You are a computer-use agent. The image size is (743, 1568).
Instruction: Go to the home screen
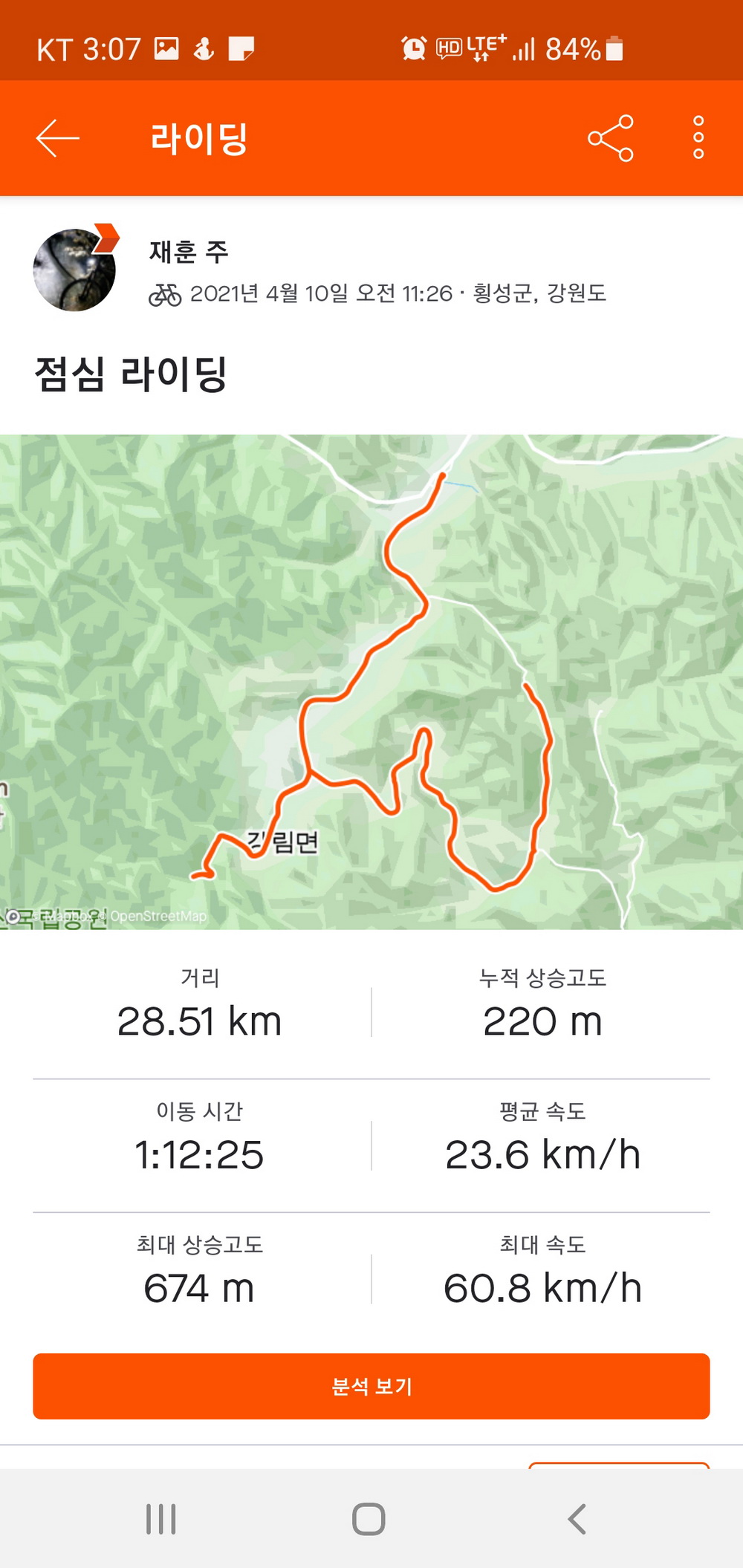coord(369,1518)
